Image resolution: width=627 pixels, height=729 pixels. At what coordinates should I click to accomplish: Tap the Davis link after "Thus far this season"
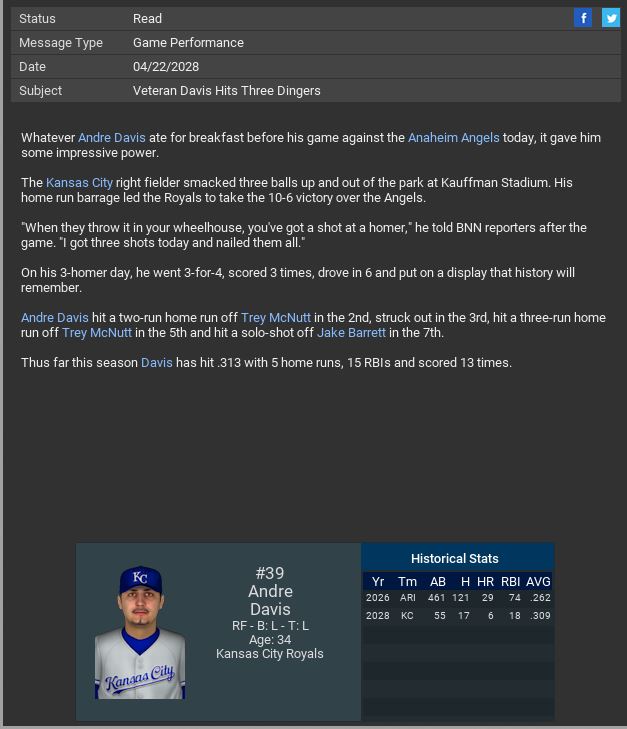[157, 363]
